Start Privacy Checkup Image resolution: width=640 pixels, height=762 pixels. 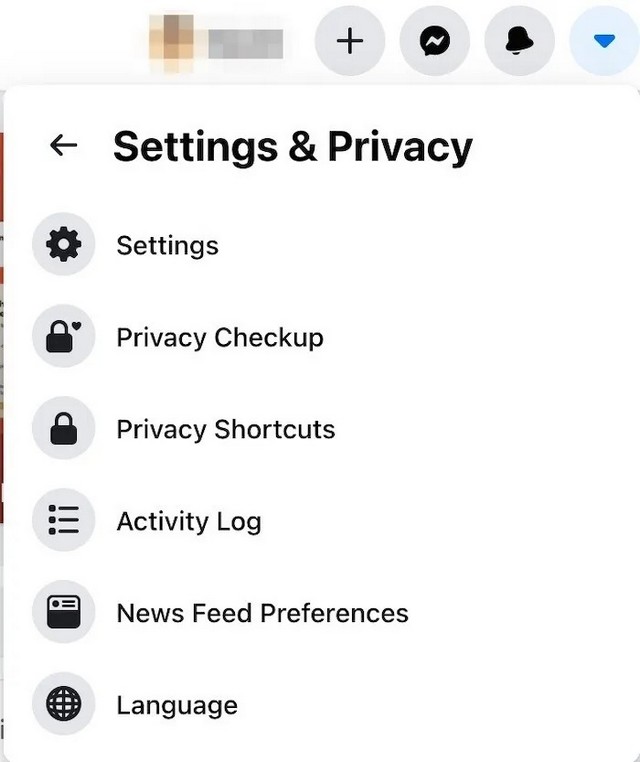pos(220,338)
